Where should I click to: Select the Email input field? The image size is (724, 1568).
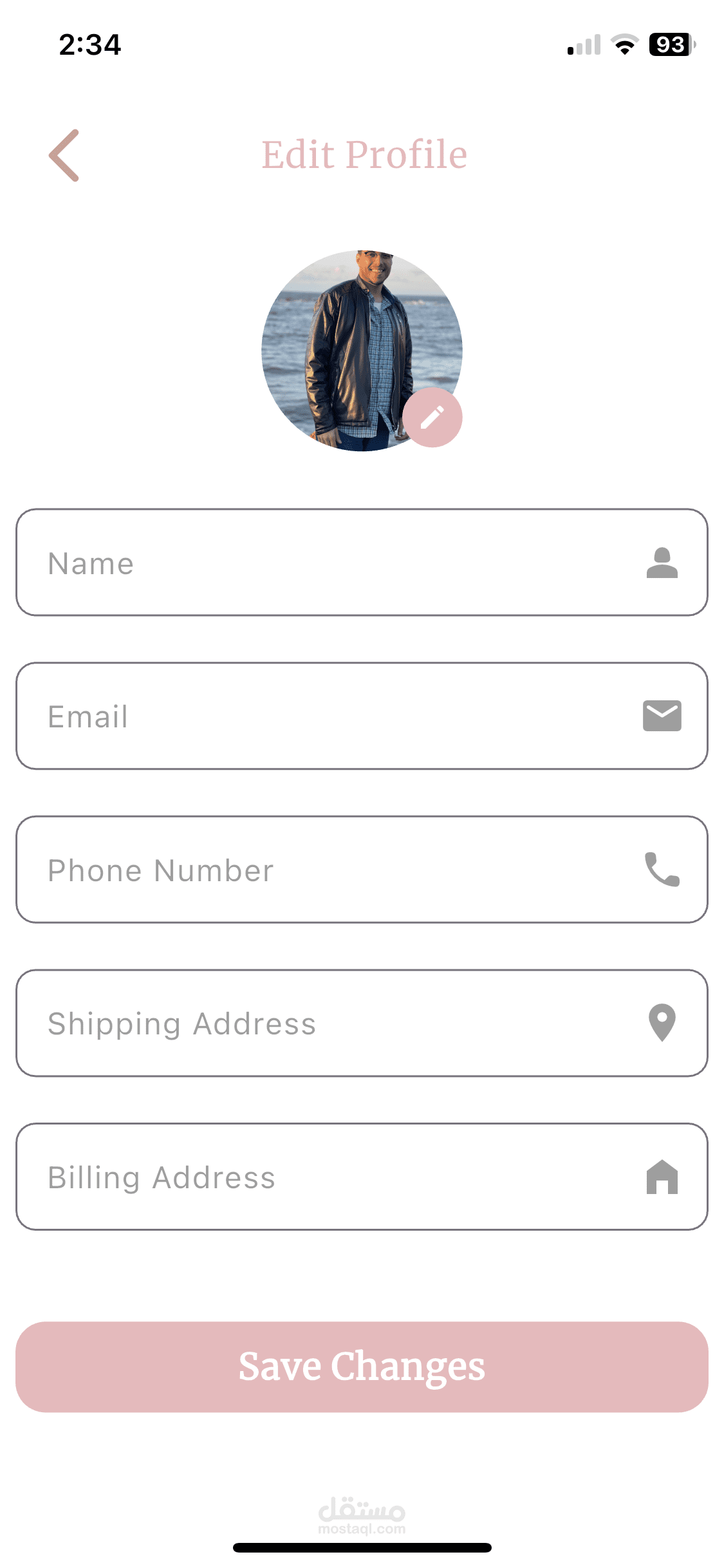click(x=335, y=716)
